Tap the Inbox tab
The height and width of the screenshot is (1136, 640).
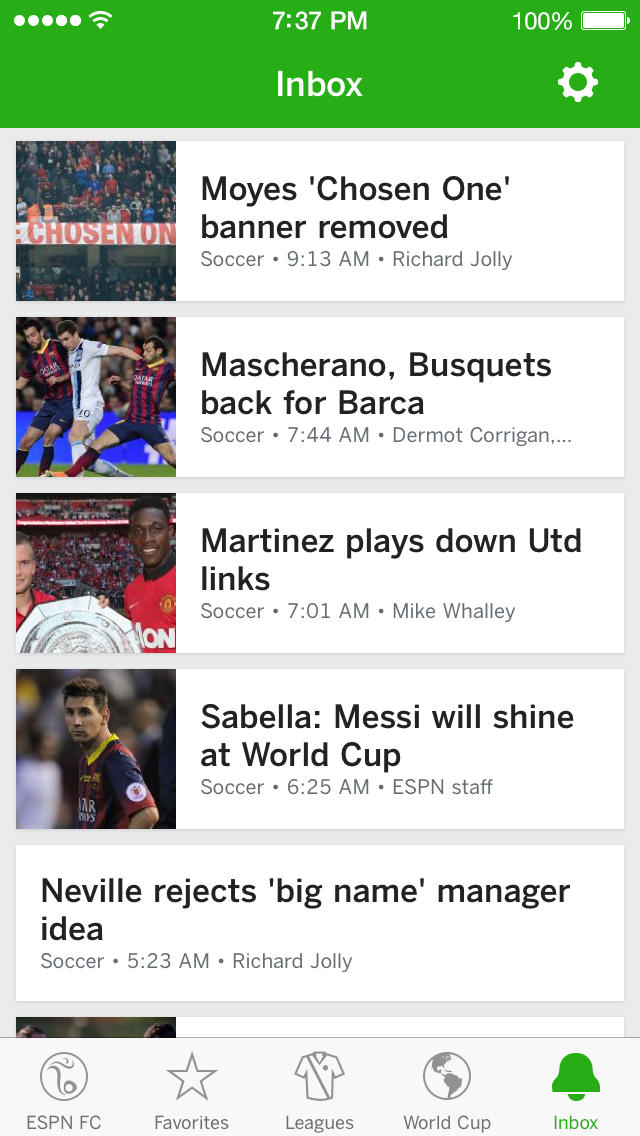pos(576,1091)
